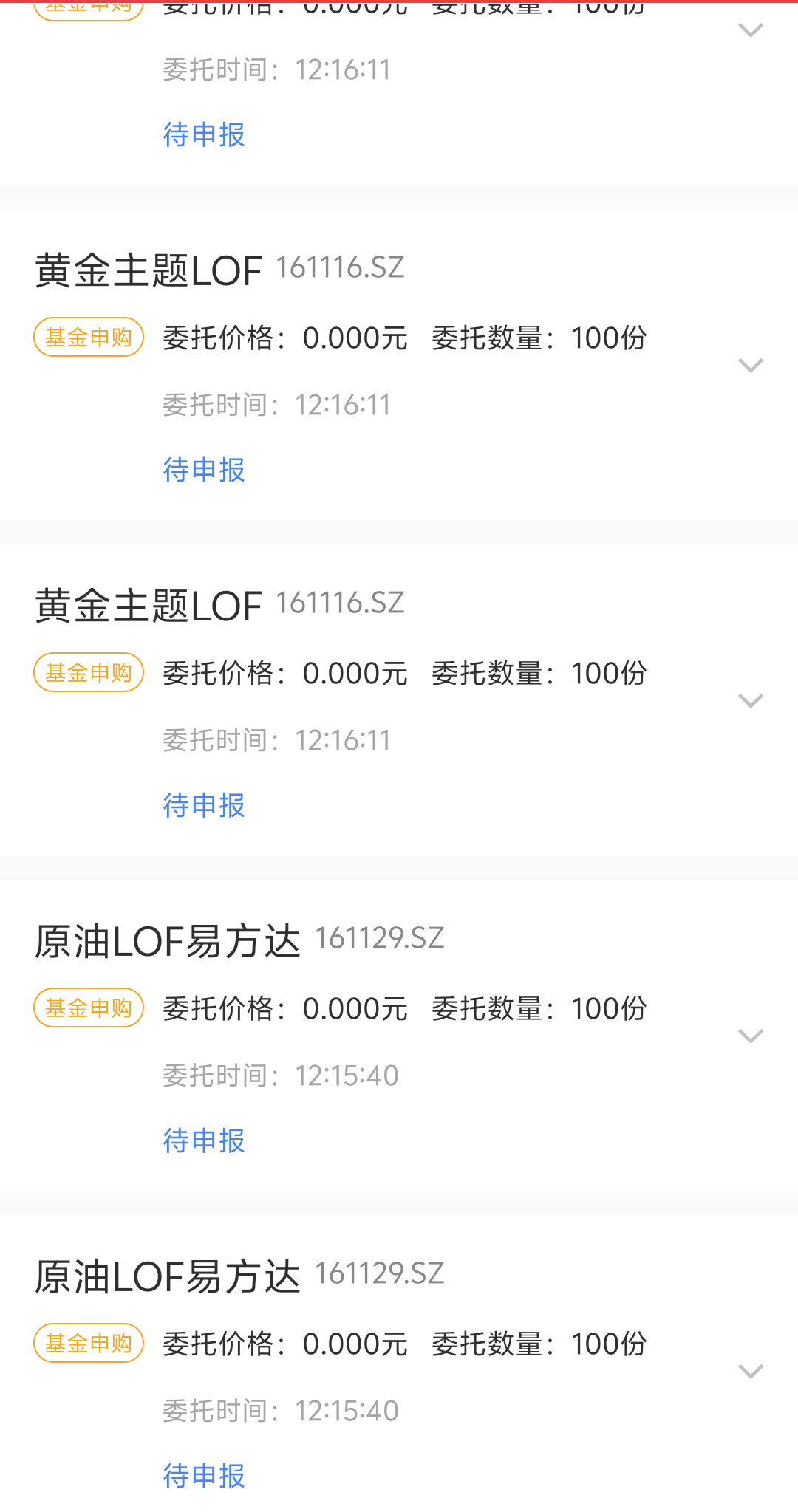Expand the second full 黄金主题LOF order
Viewport: 798px width, 1512px height.
point(751,701)
